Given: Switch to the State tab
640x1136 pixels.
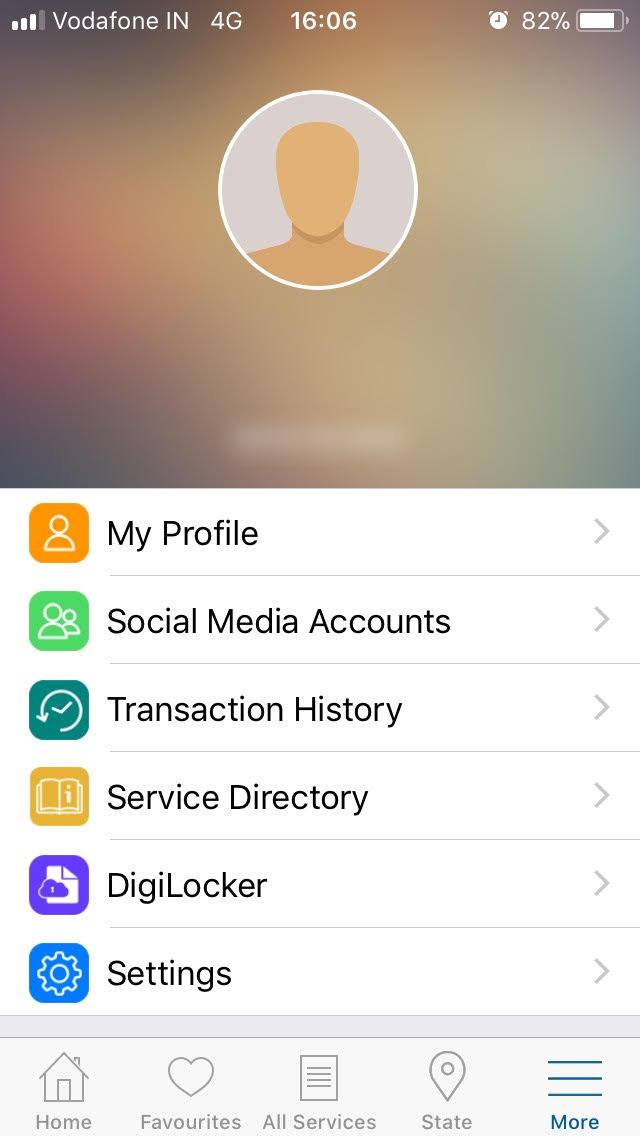Looking at the screenshot, I should (447, 1091).
